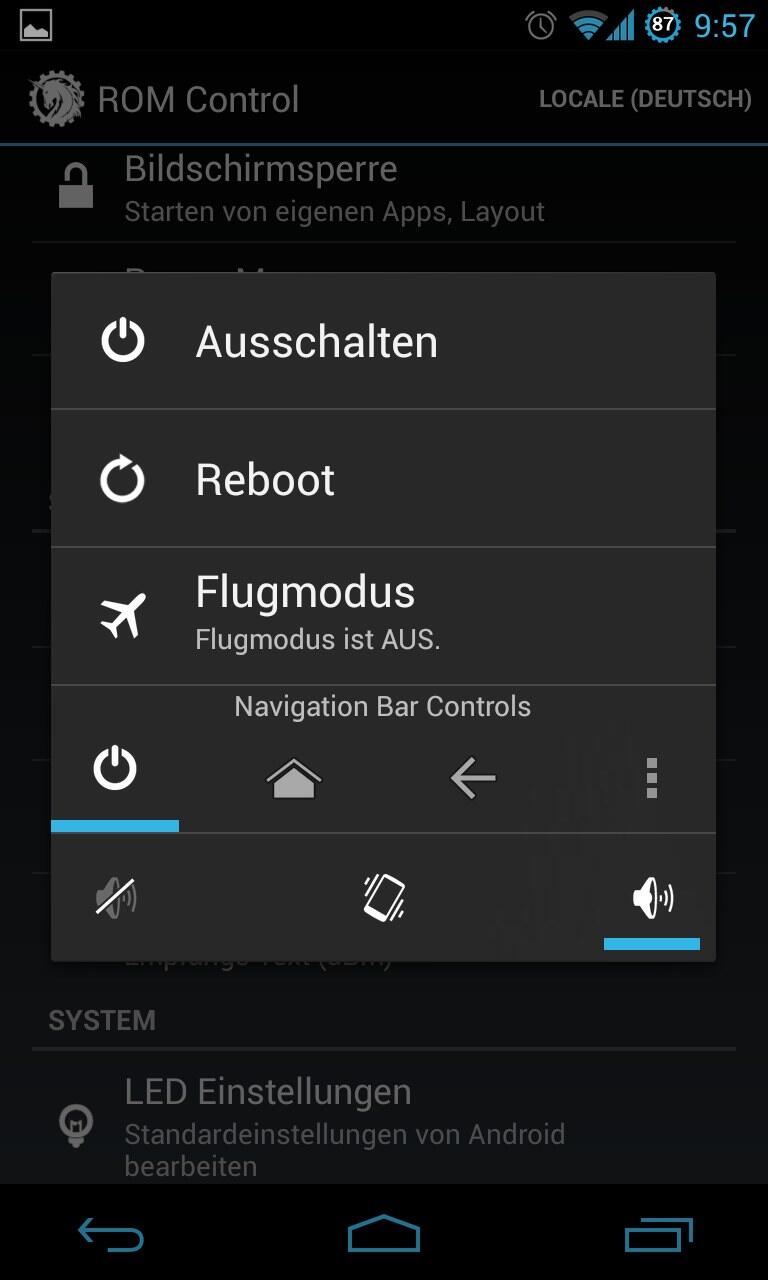Select the sound-on ringer mode
The height and width of the screenshot is (1280, 768).
point(653,898)
